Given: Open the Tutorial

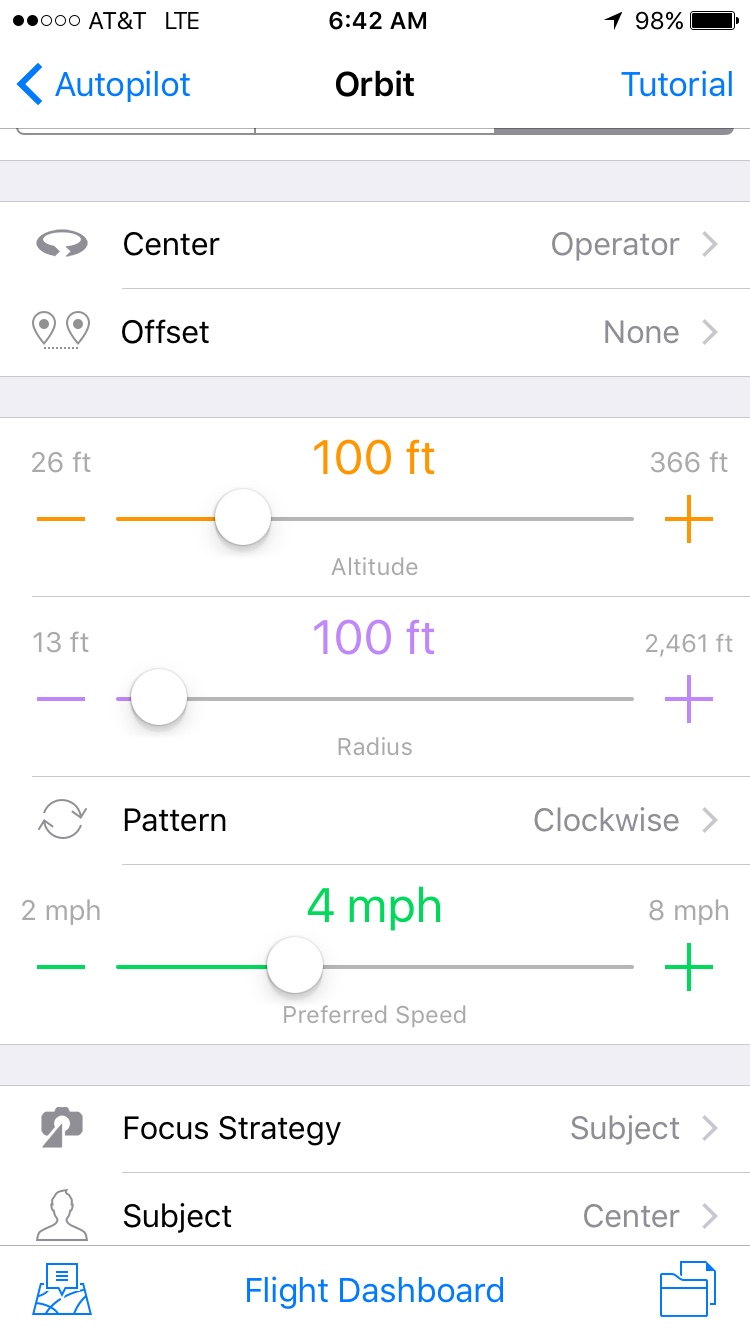Looking at the screenshot, I should [x=677, y=85].
